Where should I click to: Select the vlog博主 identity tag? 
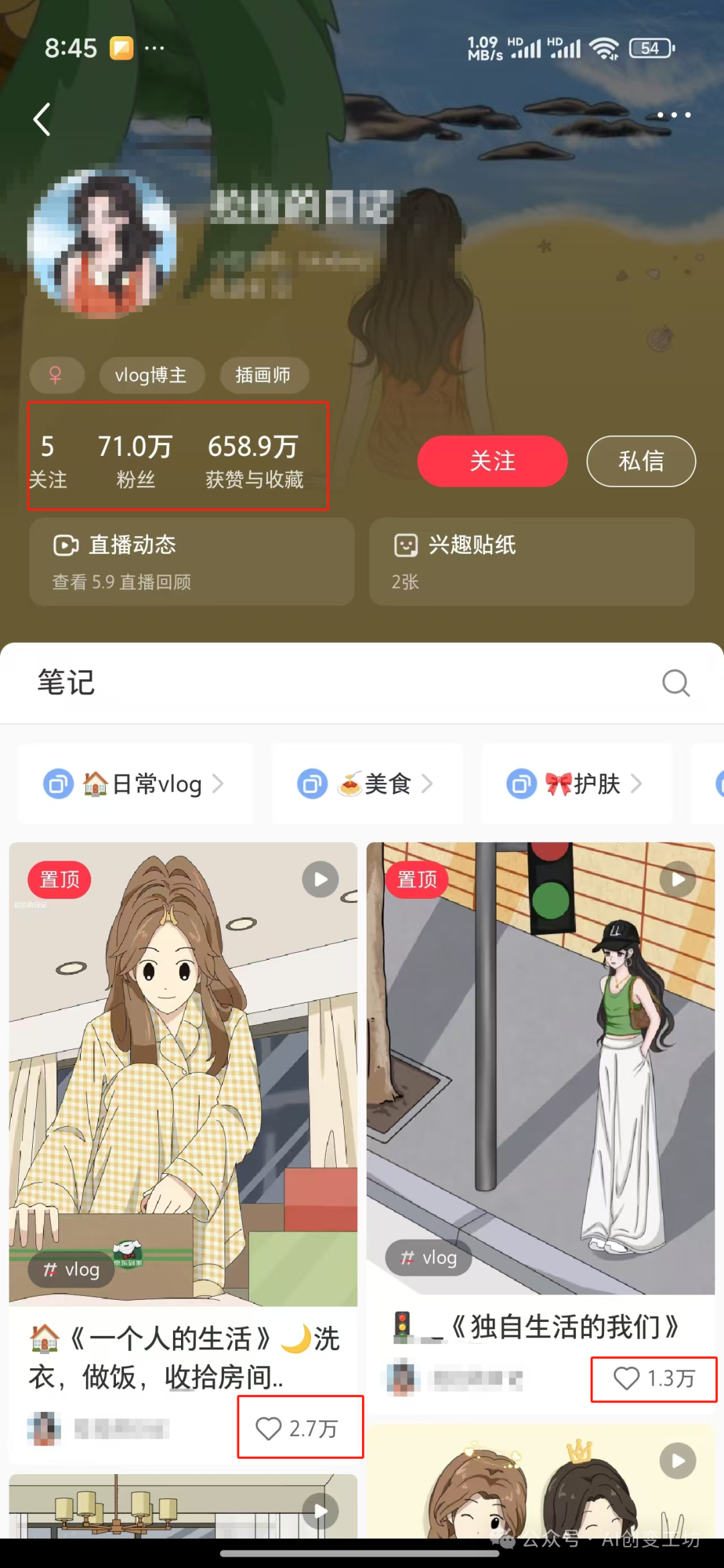152,375
